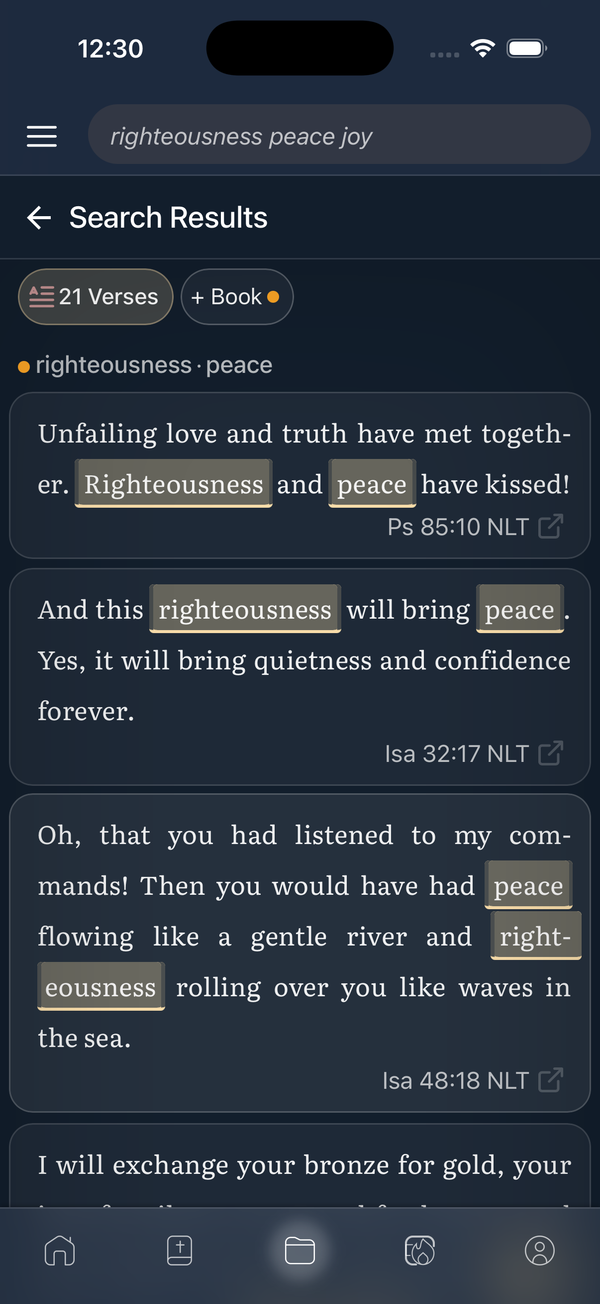Open the Isa 48:18 NLT verse card
Viewport: 600px width, 1304px height.
point(300,935)
